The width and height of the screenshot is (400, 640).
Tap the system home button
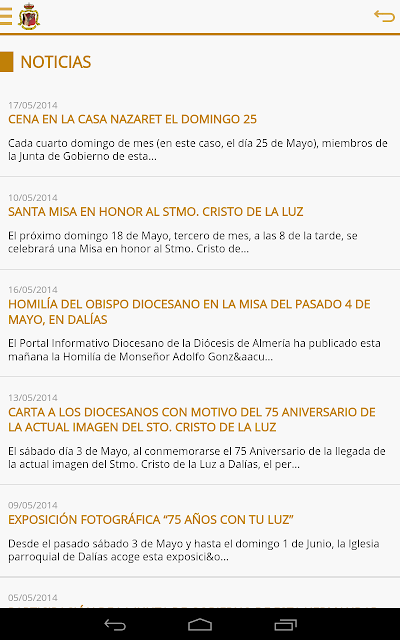[x=200, y=624]
